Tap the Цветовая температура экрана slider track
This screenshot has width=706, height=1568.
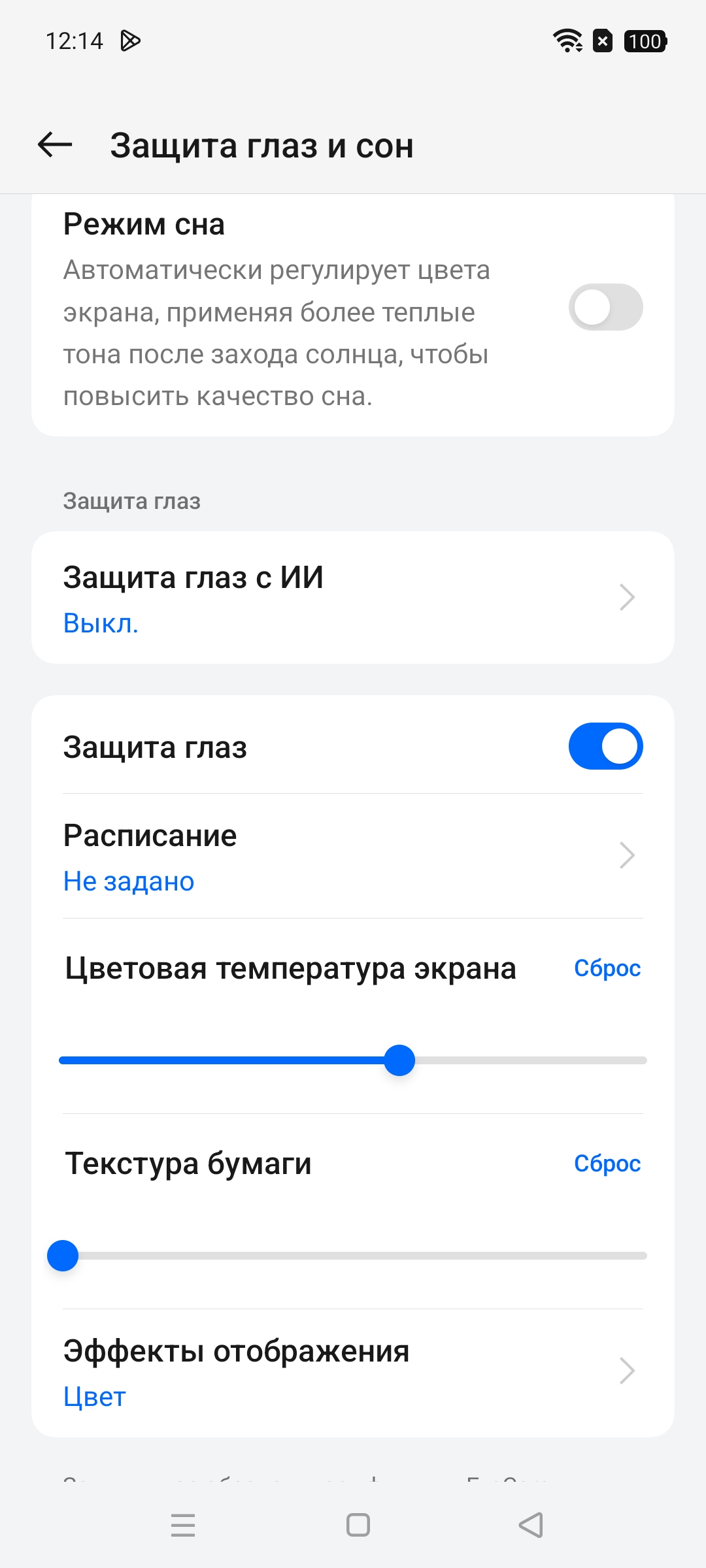point(523,1060)
